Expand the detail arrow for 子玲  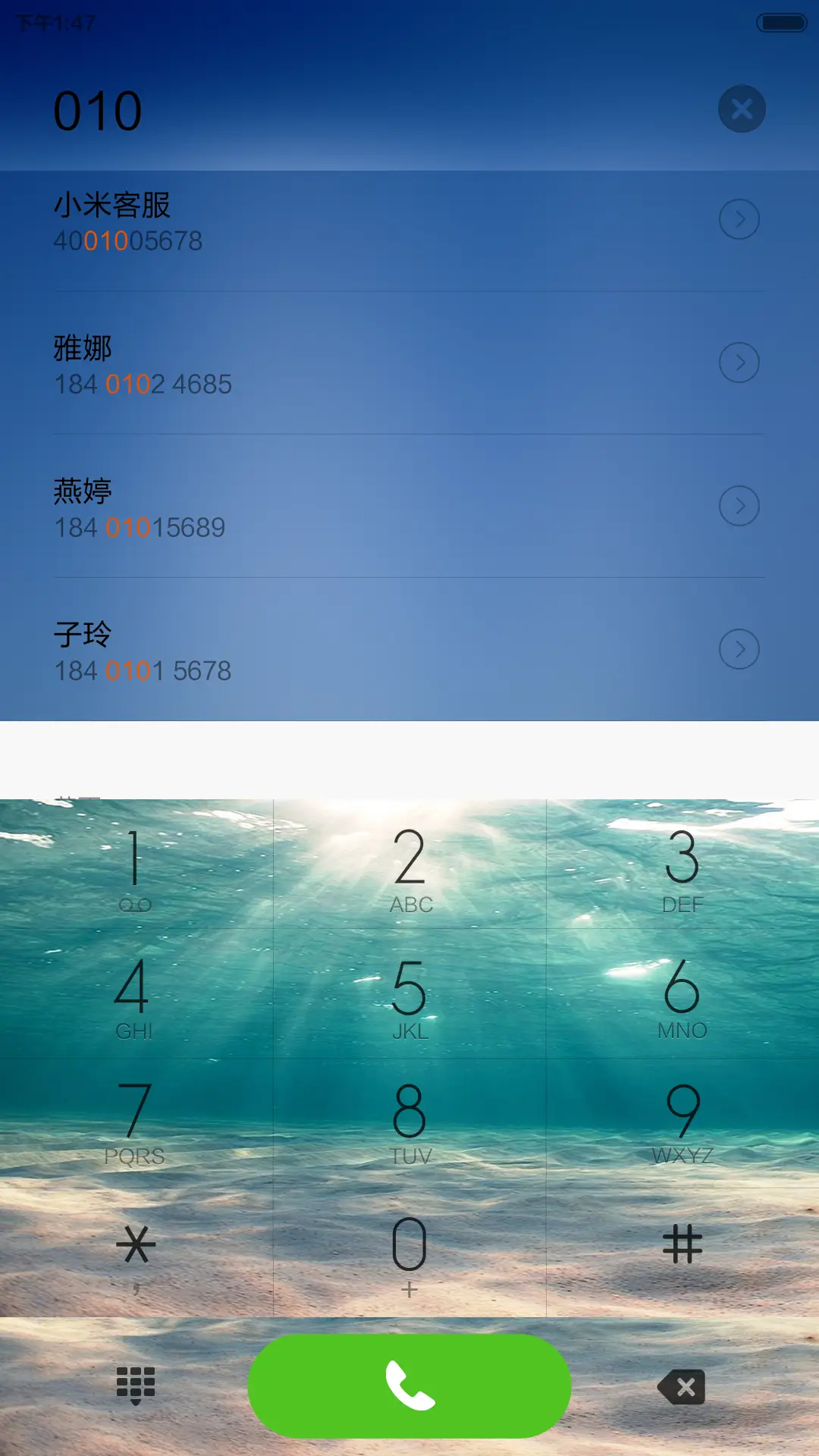[x=739, y=649]
